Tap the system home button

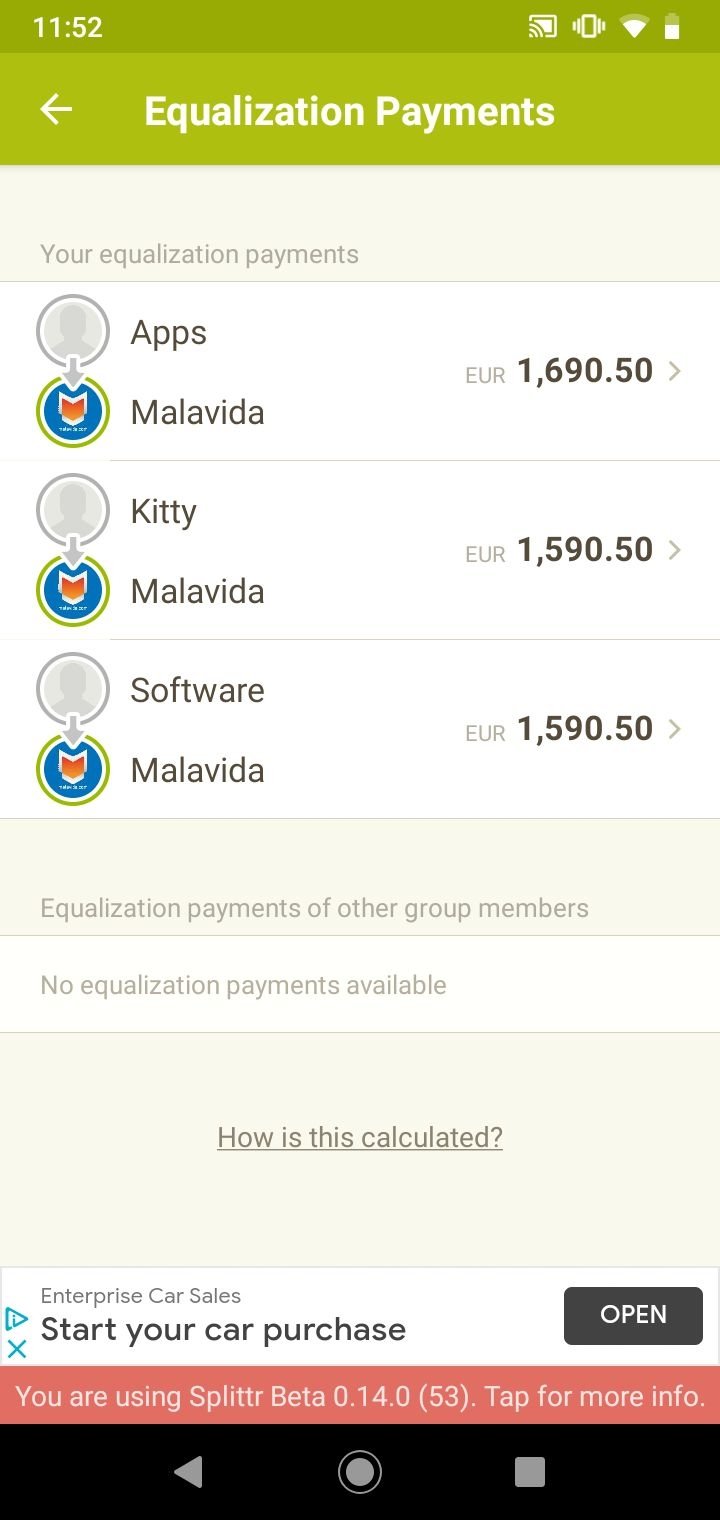(x=360, y=1471)
